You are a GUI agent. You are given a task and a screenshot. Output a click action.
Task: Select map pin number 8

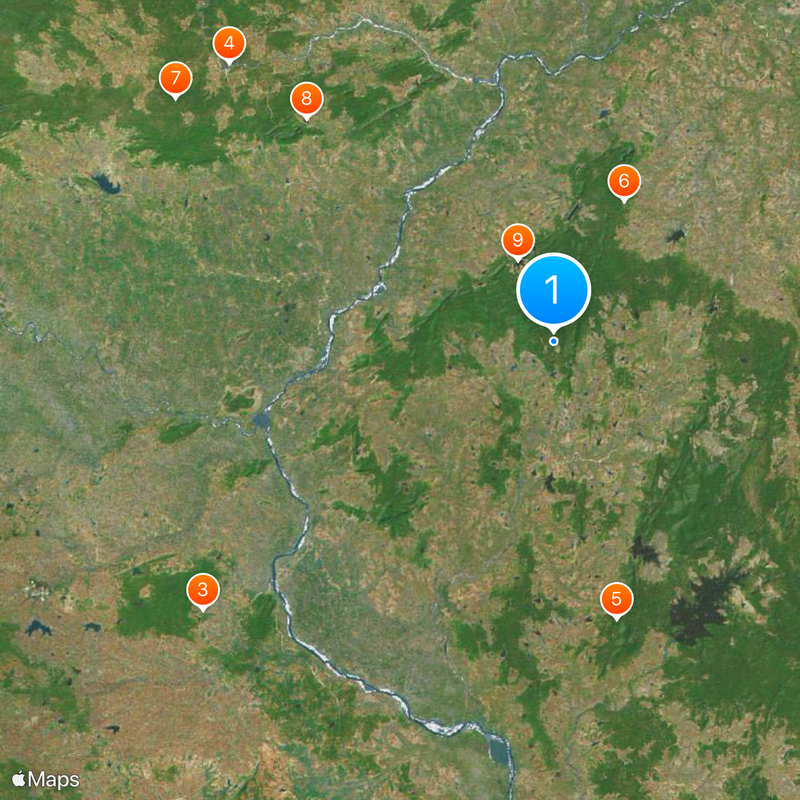point(306,99)
